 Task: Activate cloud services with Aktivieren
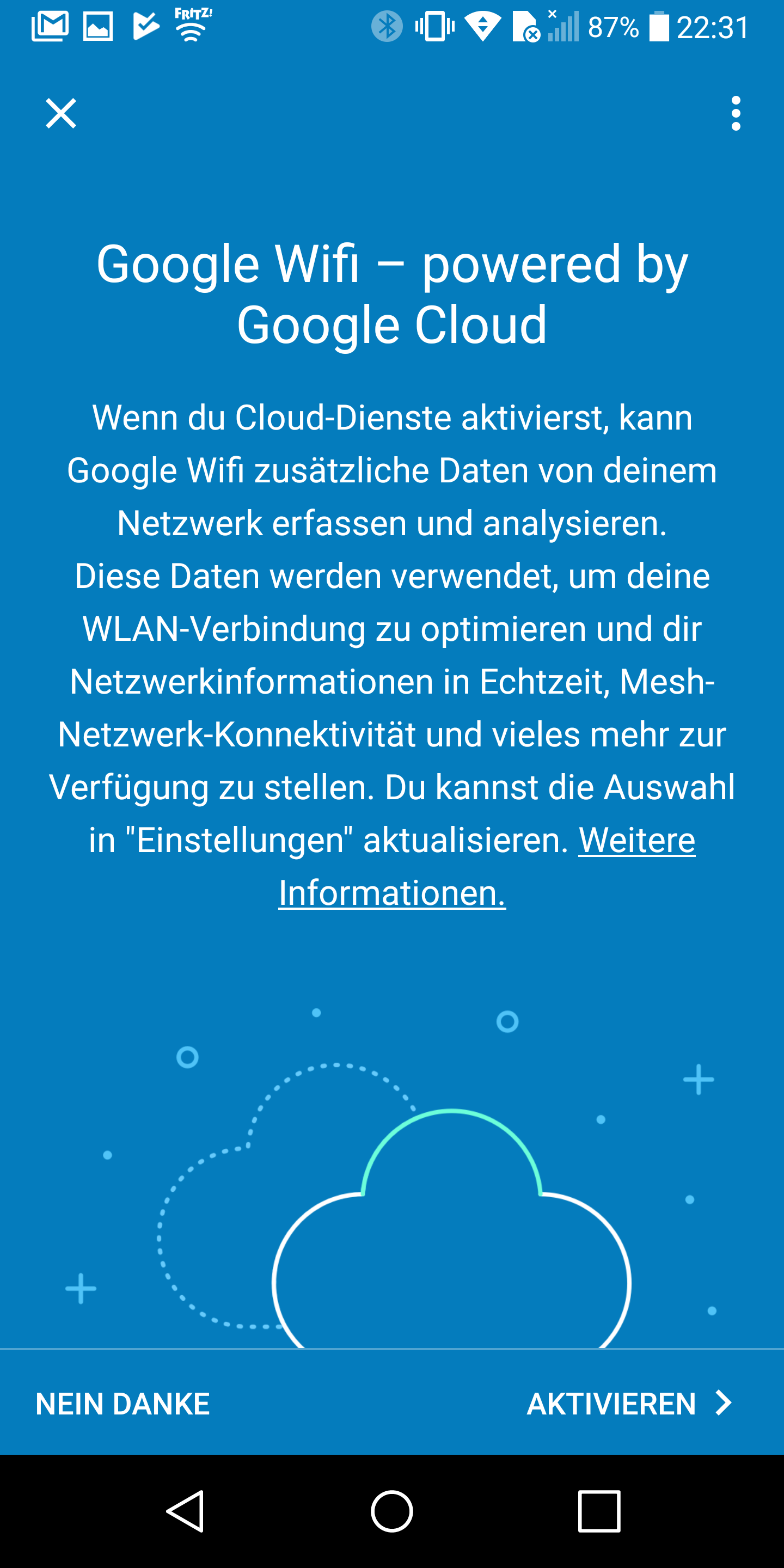pos(628,1404)
